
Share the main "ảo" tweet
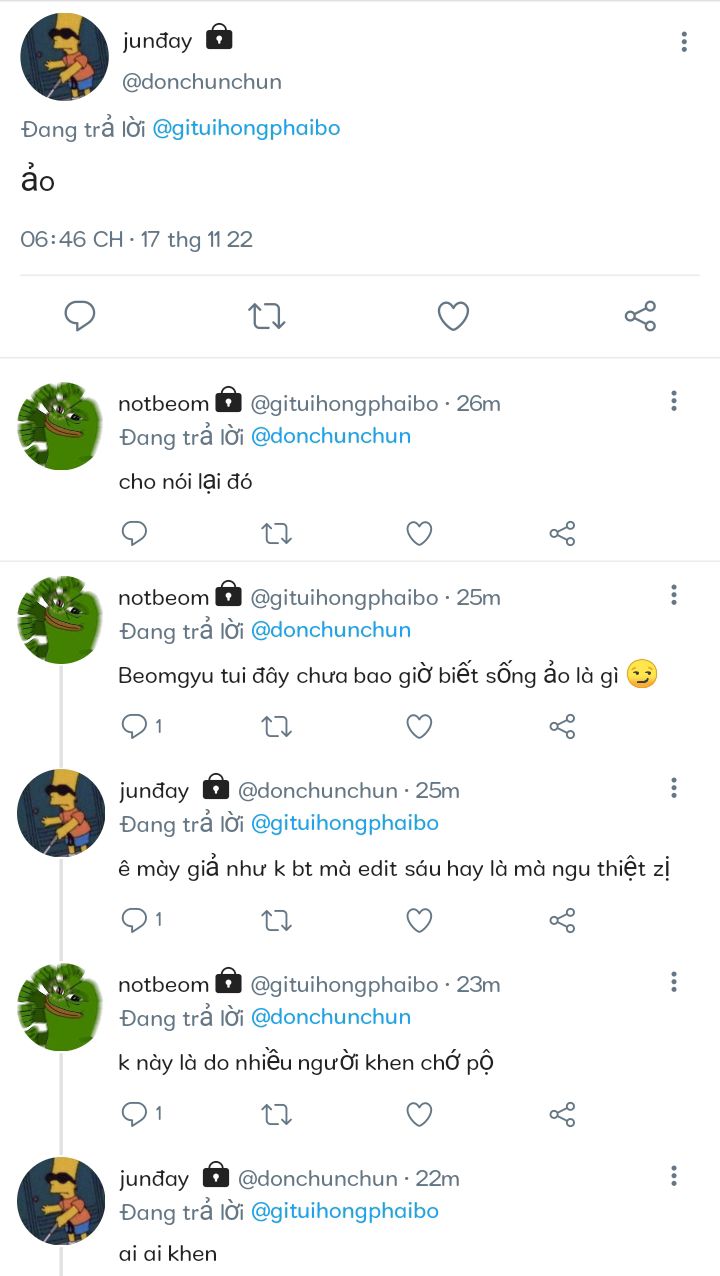click(640, 316)
